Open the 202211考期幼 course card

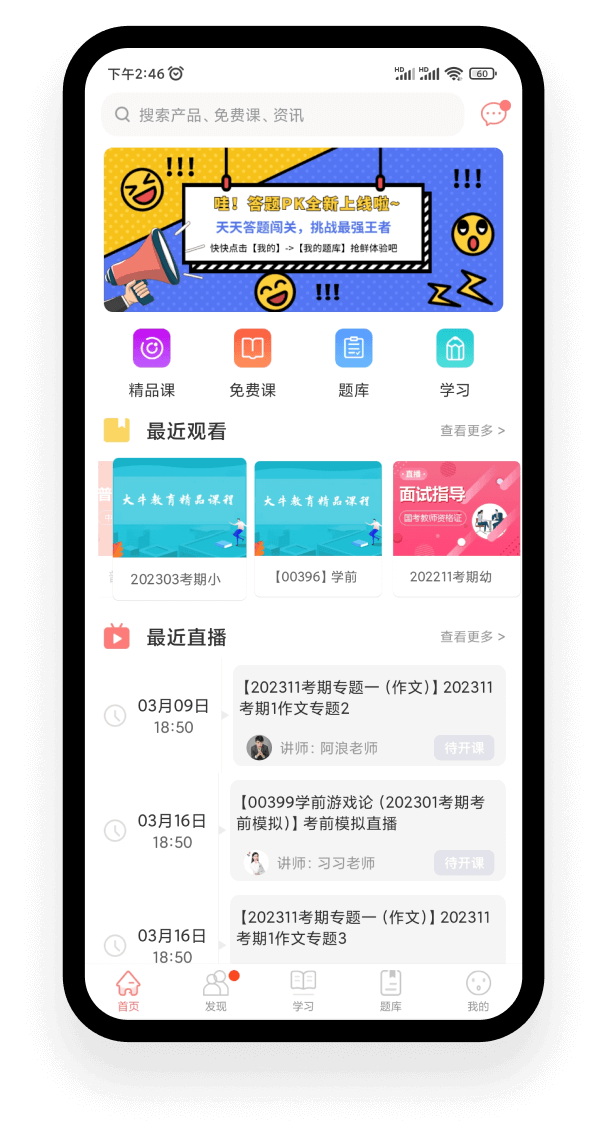coord(456,528)
